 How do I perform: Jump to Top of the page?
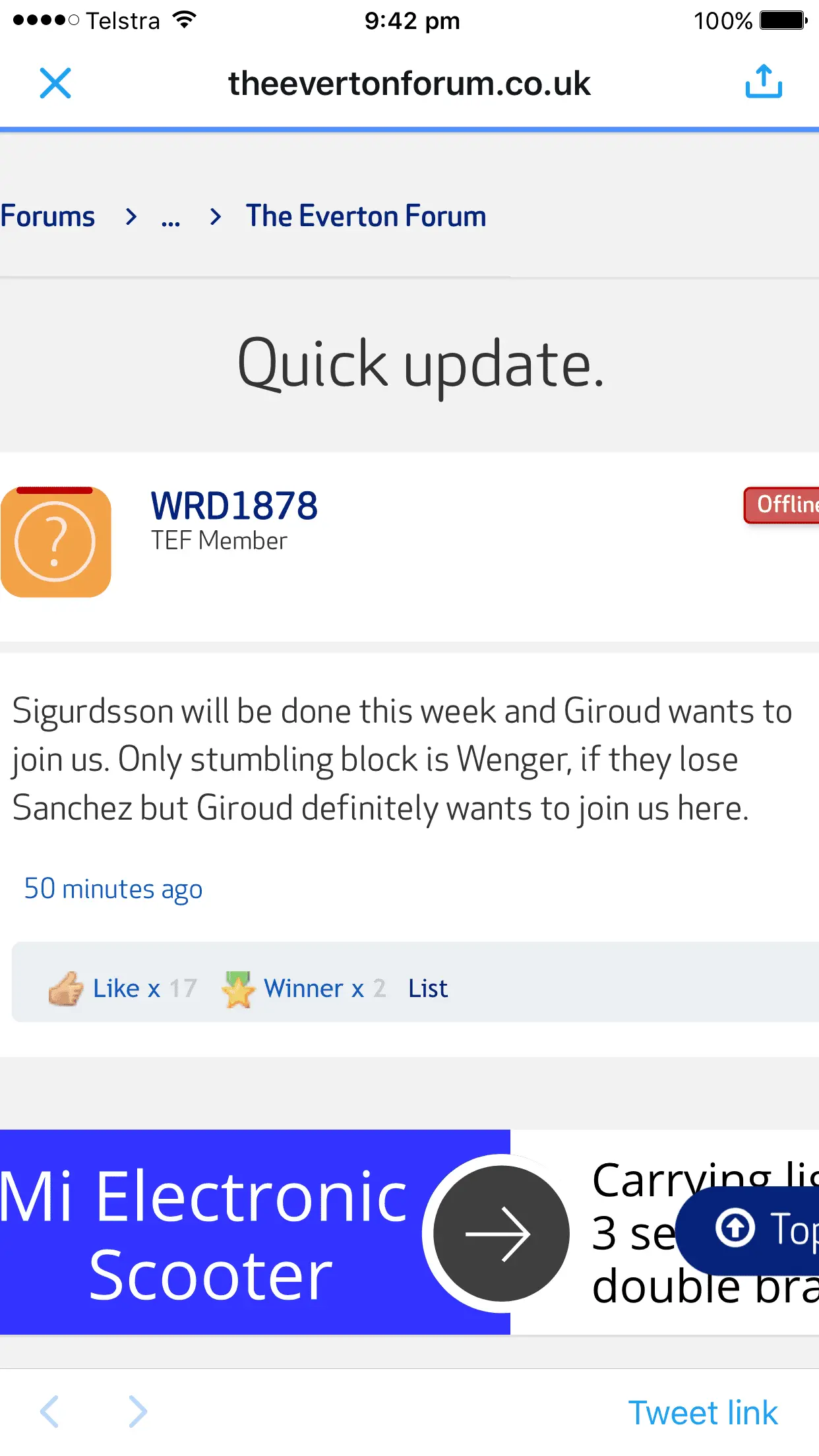pos(758,1229)
